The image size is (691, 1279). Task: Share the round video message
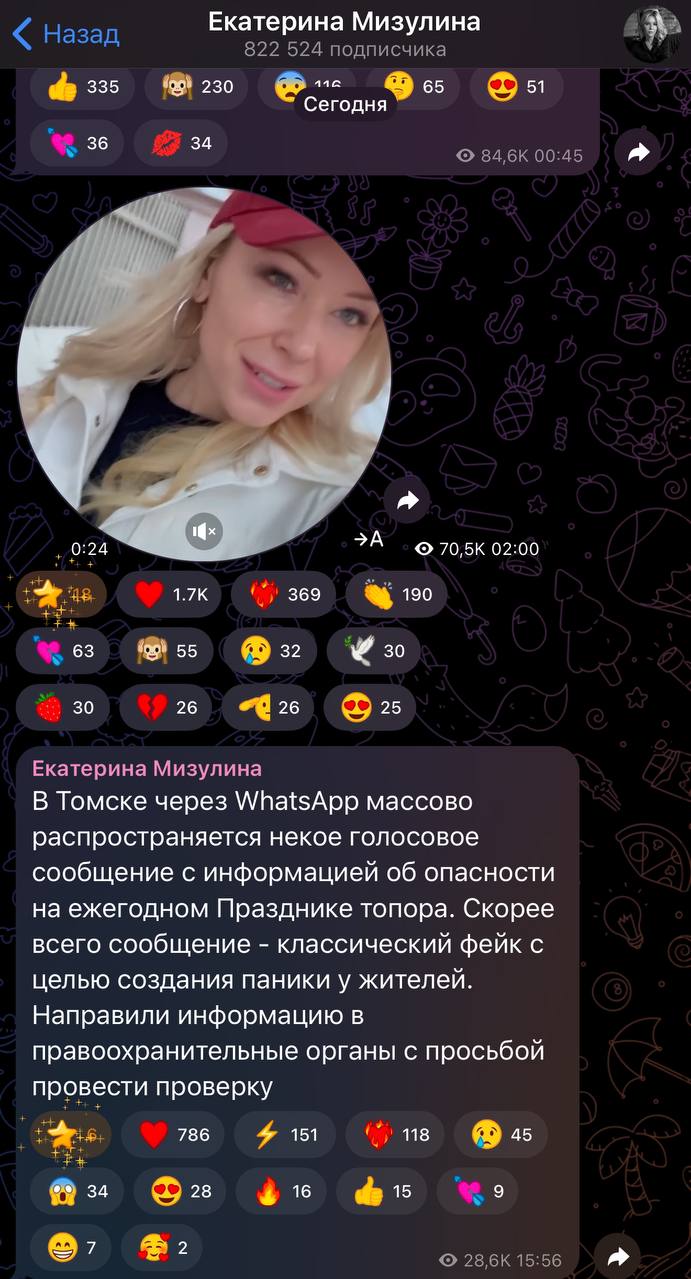[407, 501]
